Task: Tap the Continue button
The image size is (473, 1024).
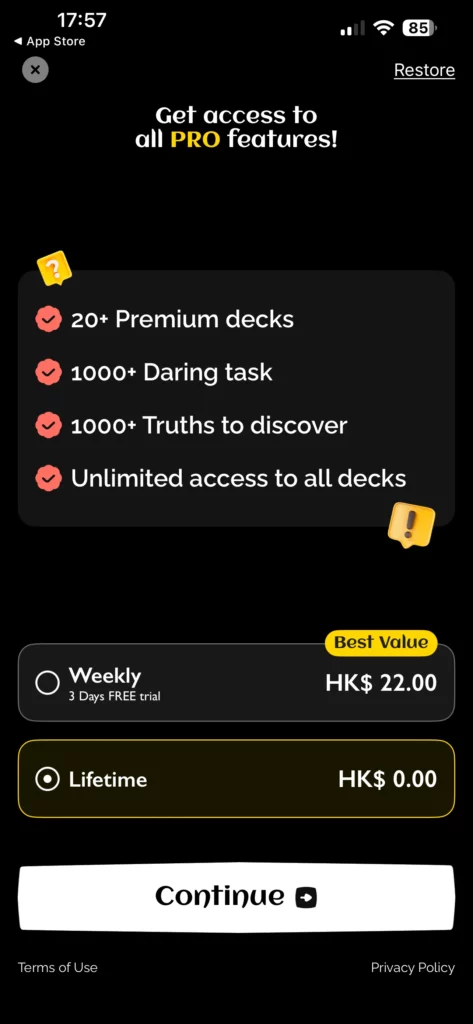Action: tap(236, 897)
